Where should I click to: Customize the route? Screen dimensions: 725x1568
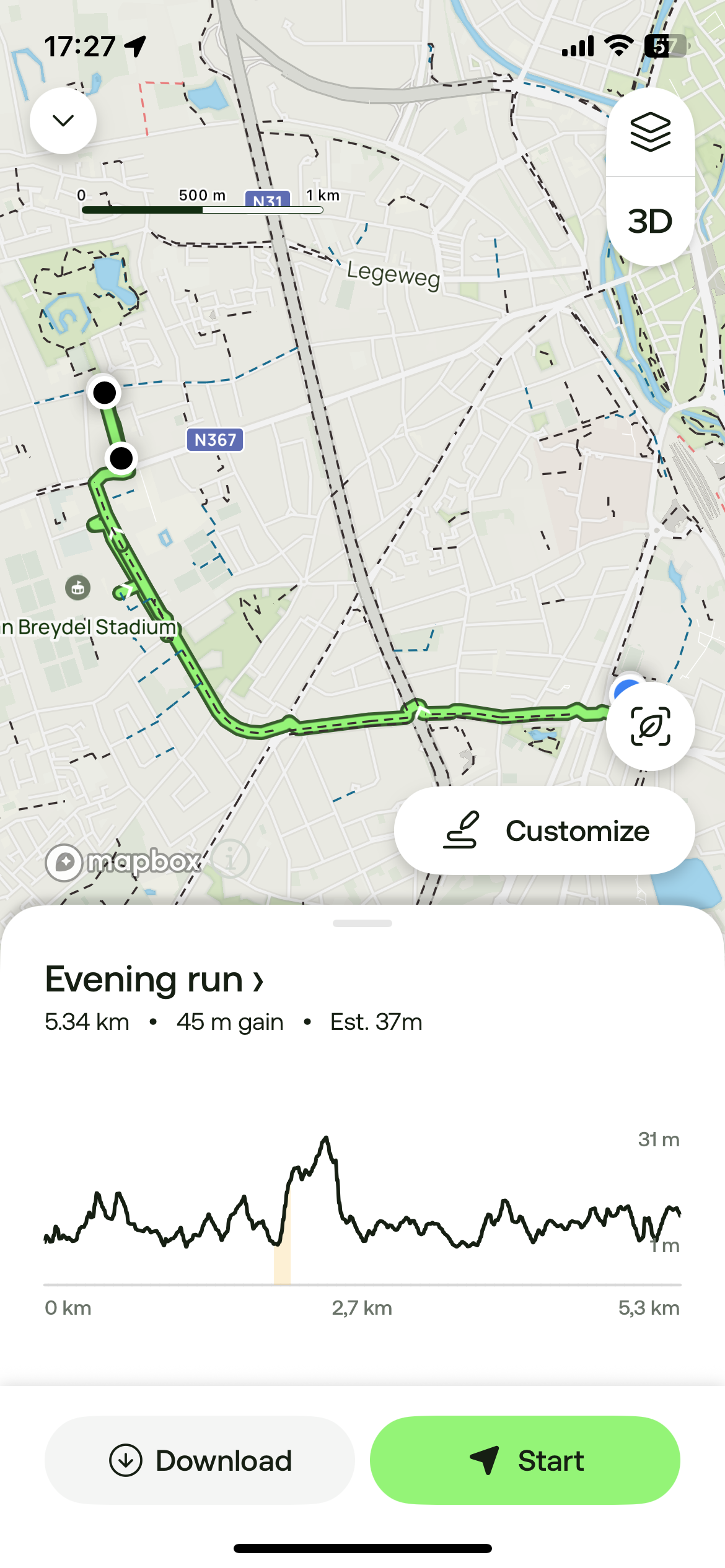[x=544, y=830]
